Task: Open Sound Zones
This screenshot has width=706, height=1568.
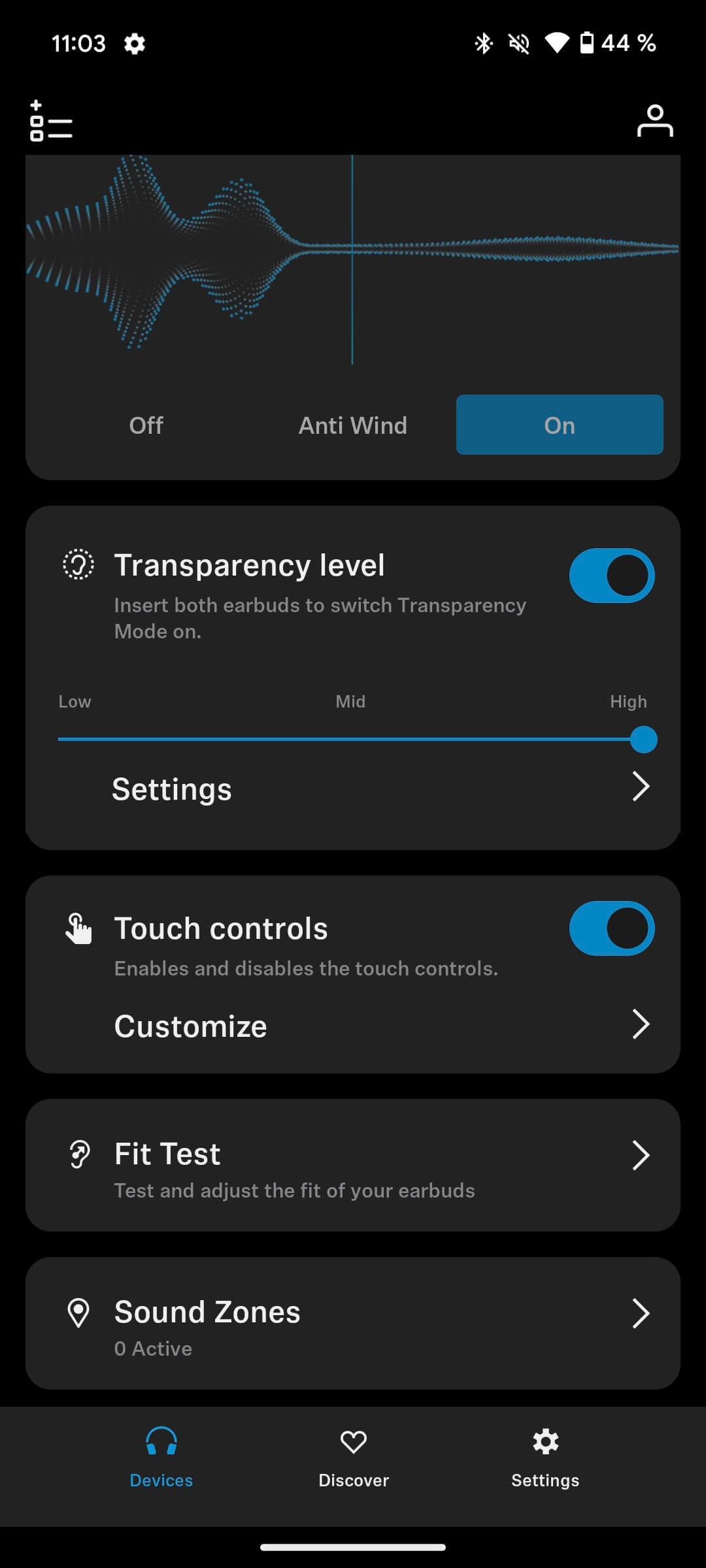Action: [353, 1324]
